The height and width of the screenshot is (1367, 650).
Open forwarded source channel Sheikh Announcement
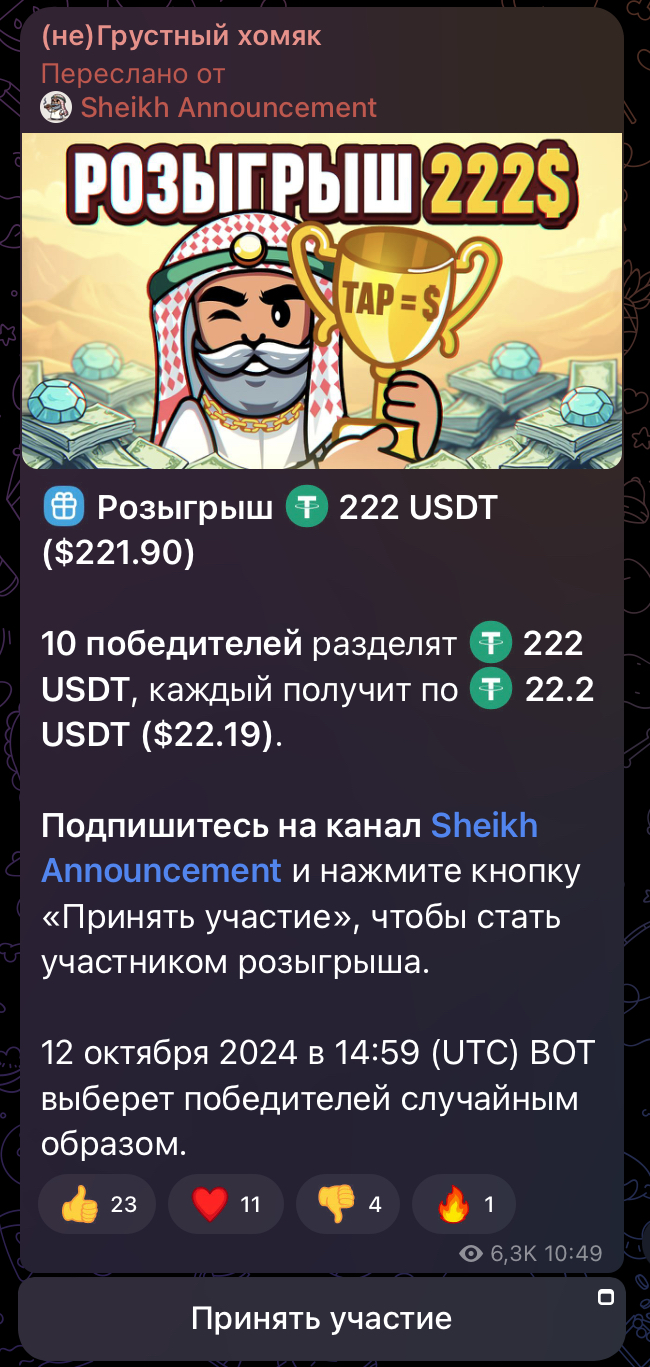(x=228, y=107)
